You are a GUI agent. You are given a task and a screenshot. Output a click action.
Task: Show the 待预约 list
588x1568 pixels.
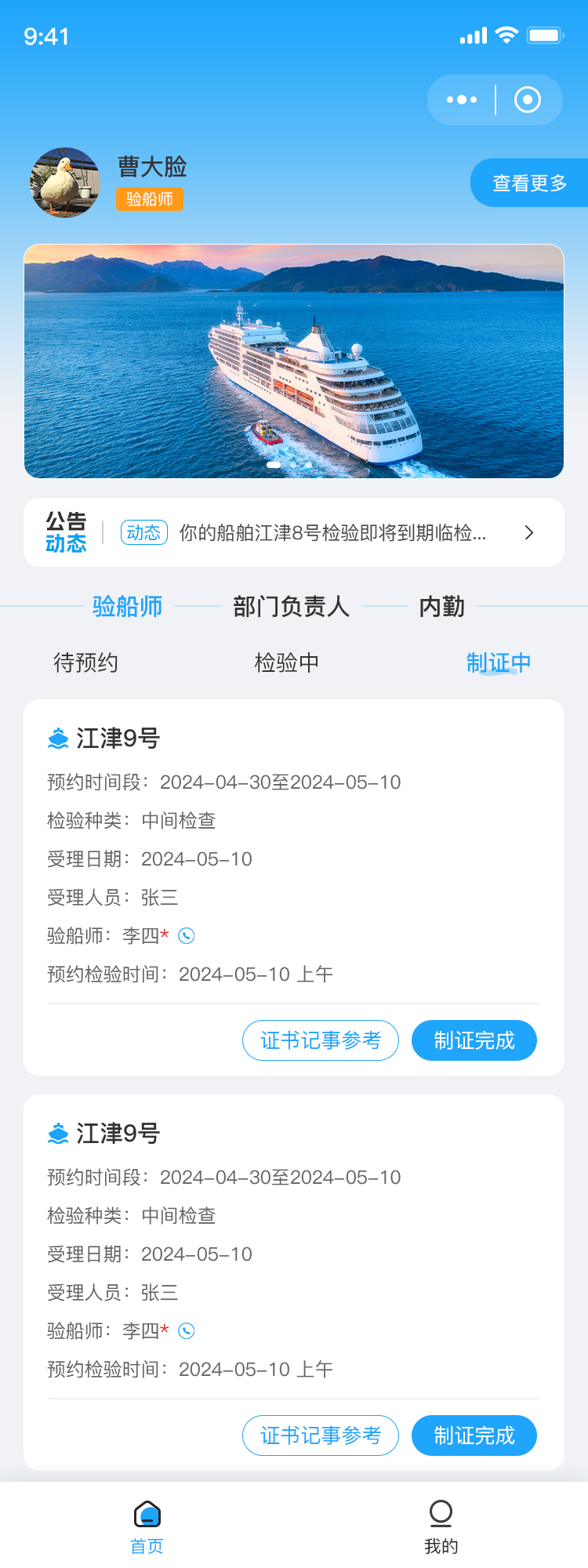(85, 662)
